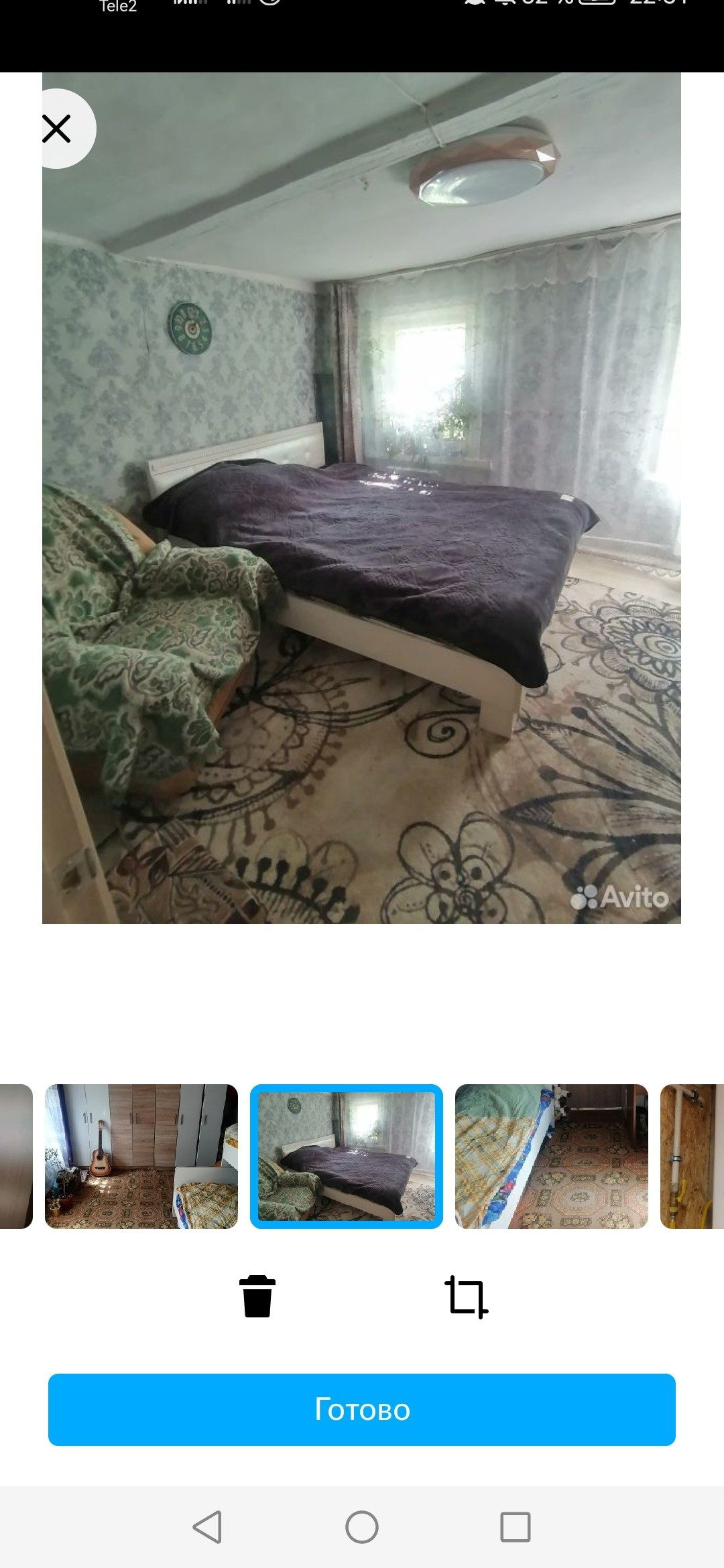
Task: Select the thumbnail with patterned floor carpet
Action: pyautogui.click(x=552, y=1156)
